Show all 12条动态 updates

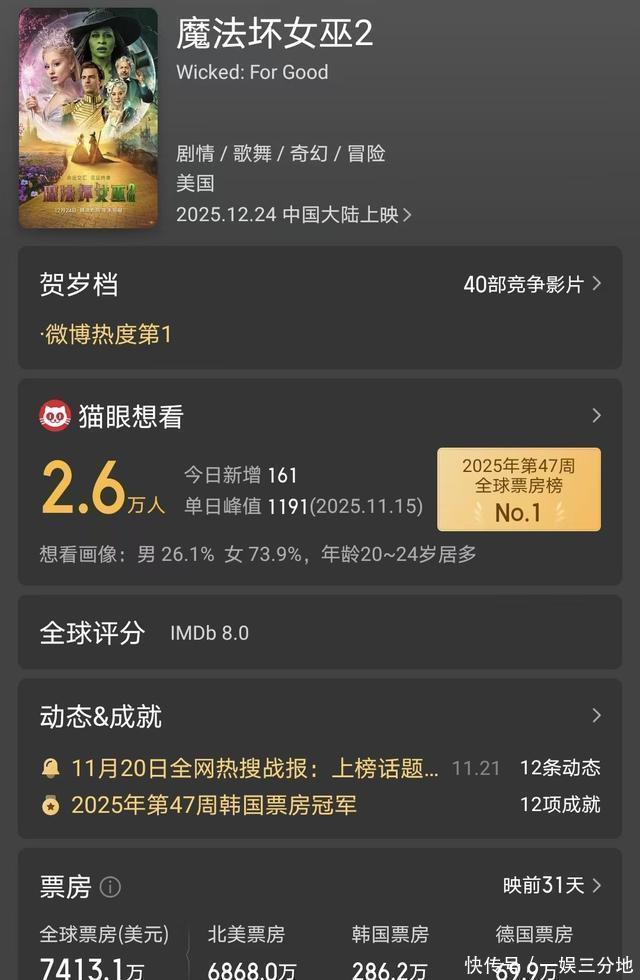[560, 768]
